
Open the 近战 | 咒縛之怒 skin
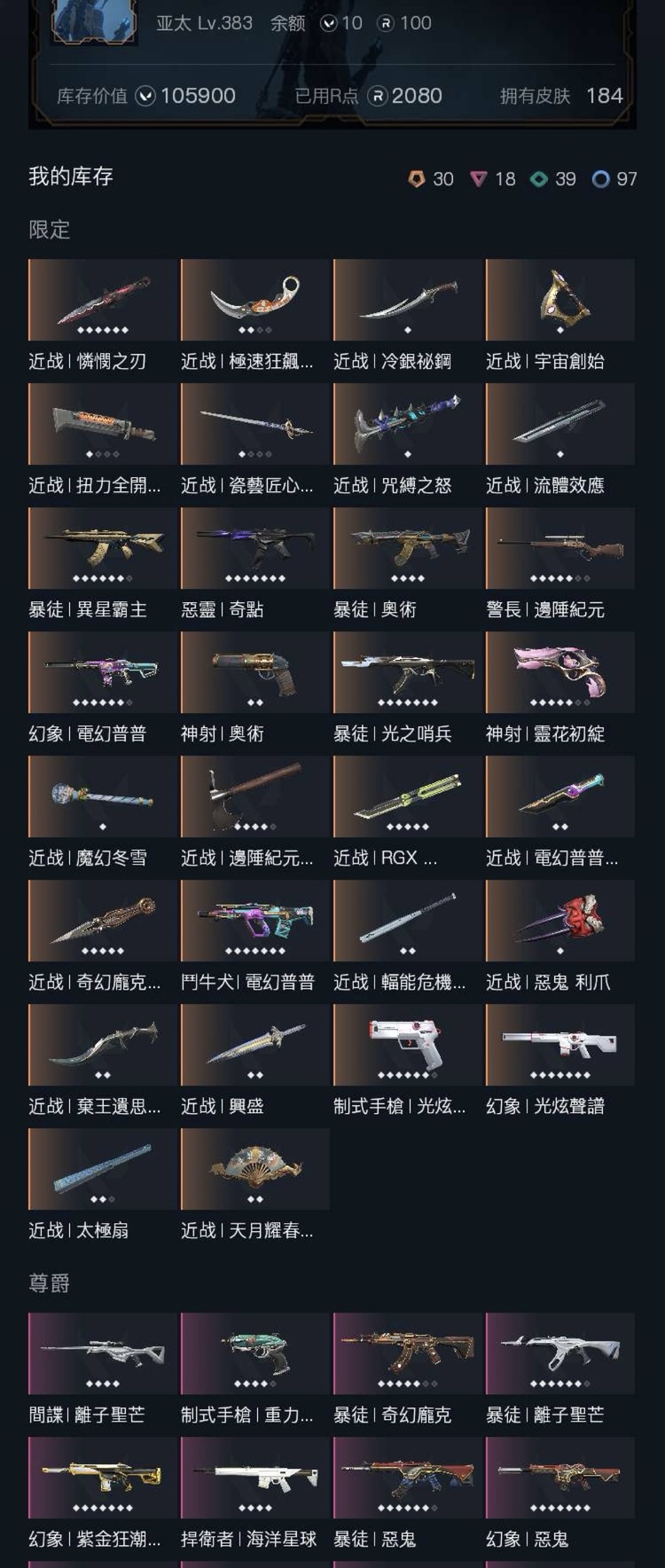click(x=408, y=425)
